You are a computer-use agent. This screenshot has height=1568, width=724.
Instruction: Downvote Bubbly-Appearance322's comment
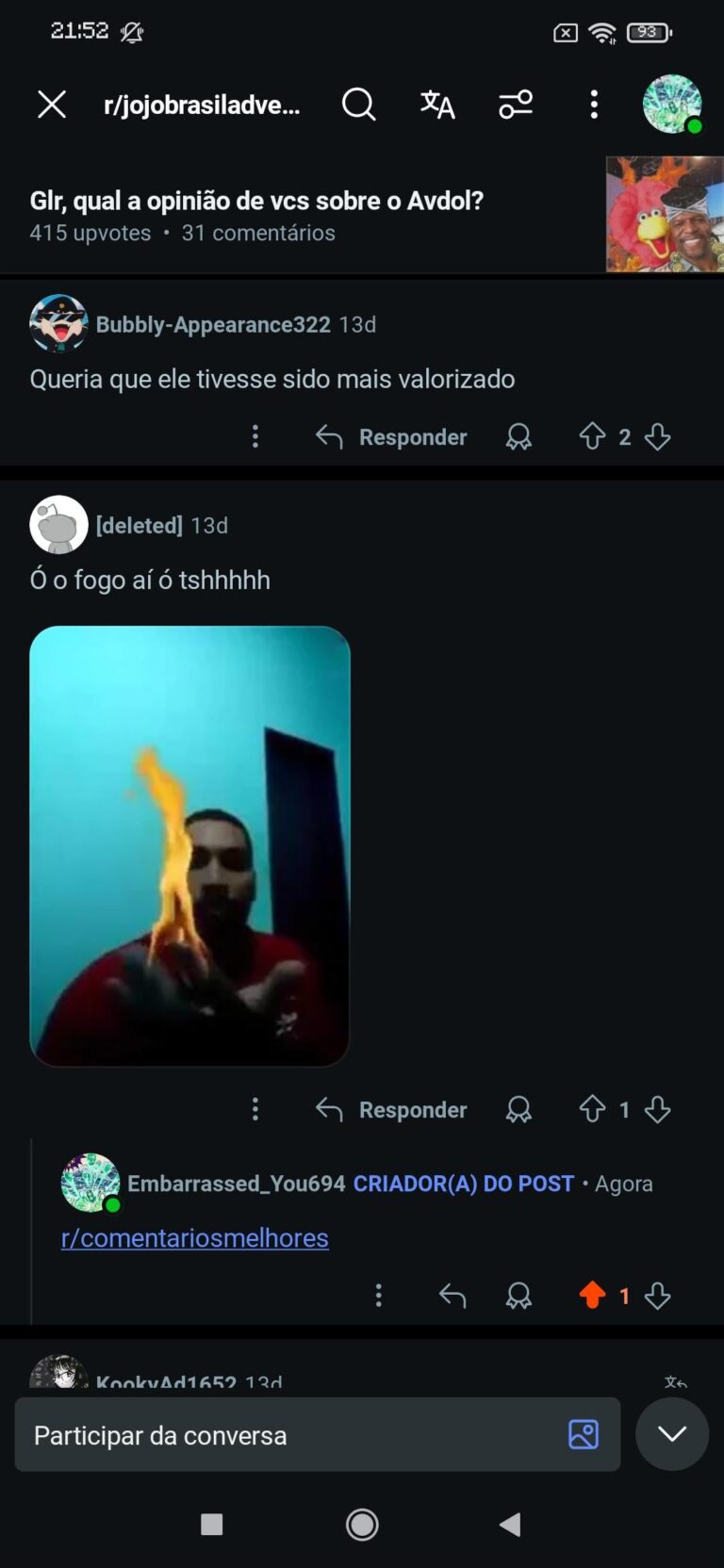coord(658,436)
